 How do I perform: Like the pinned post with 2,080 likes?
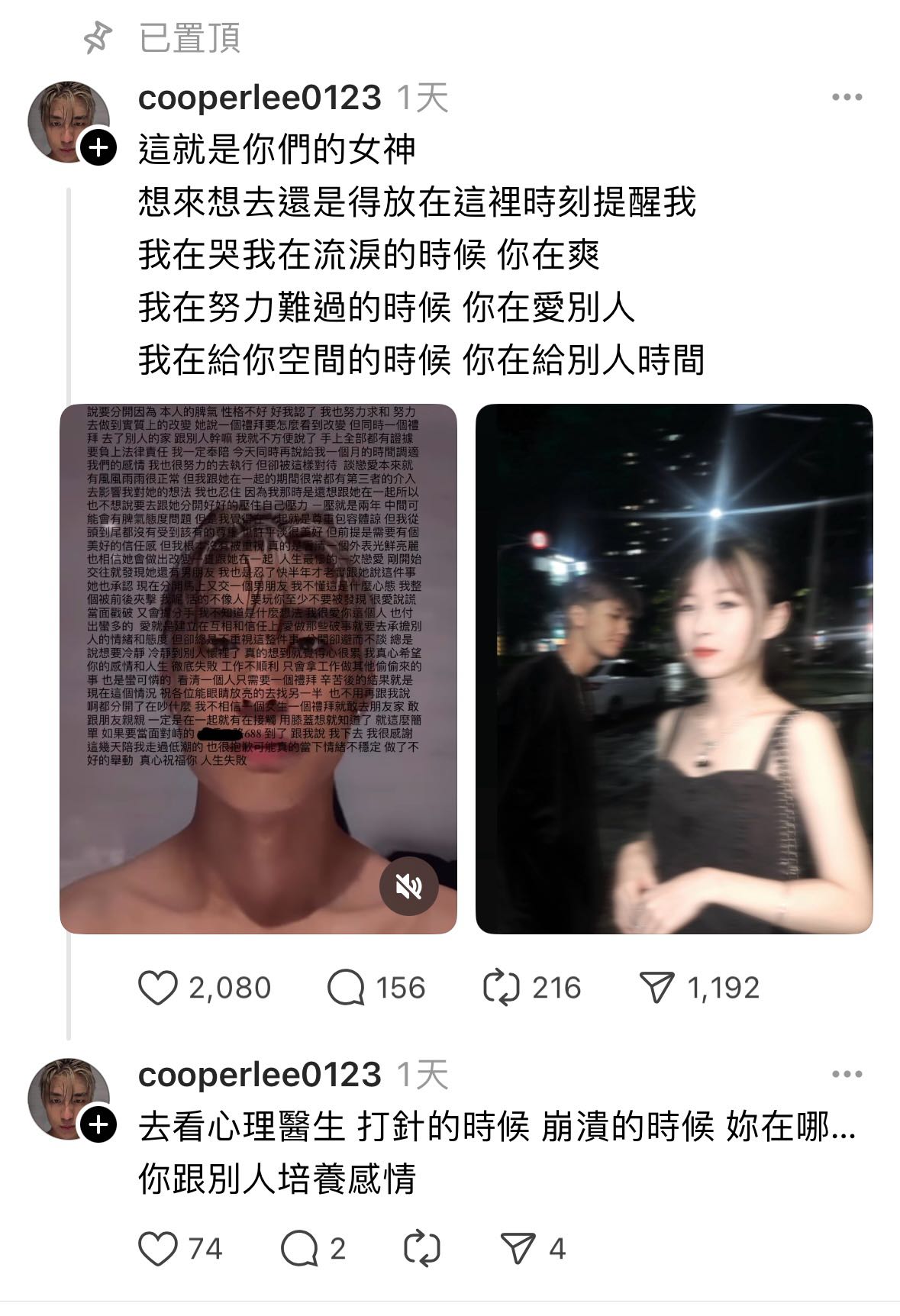coord(158,988)
